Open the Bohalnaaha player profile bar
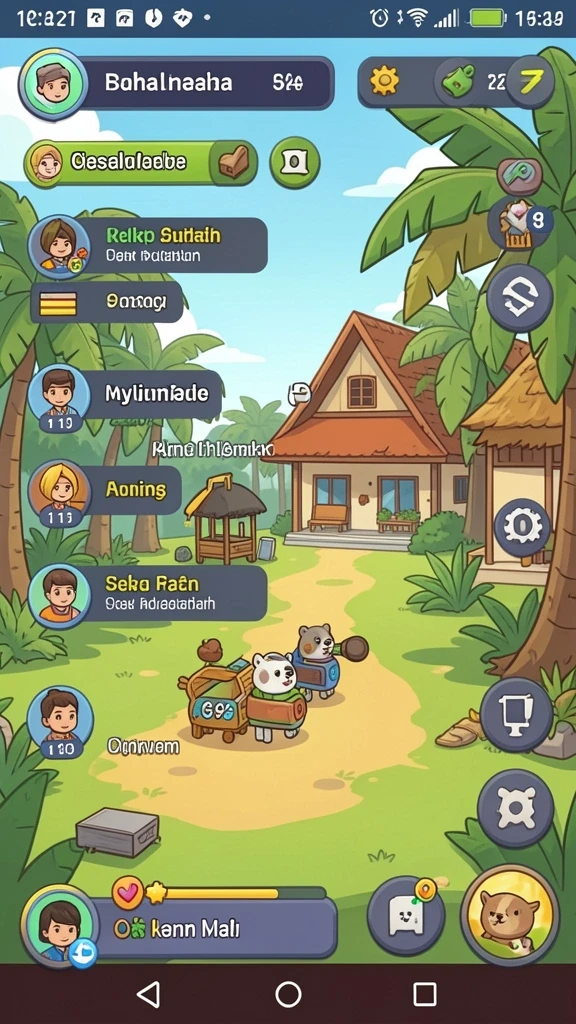Viewport: 576px width, 1024px height. 176,84
